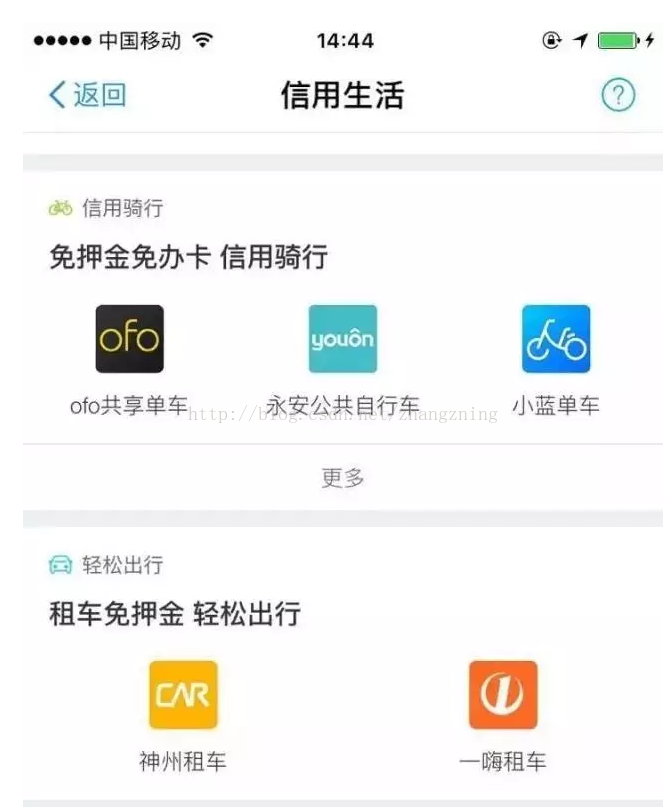The image size is (667, 807).
Task: Select 永安公共自行车
Action: point(343,340)
